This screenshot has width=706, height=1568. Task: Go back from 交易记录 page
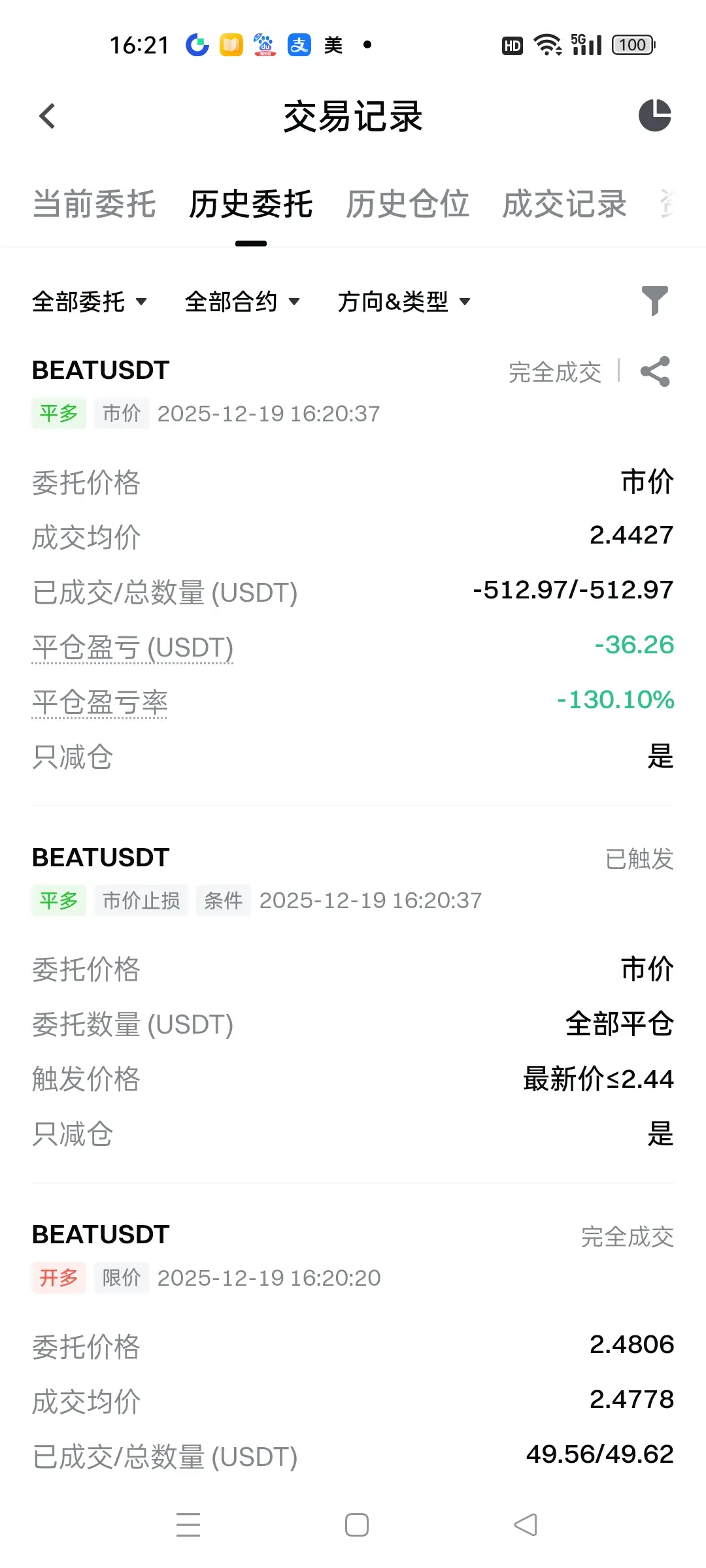[47, 117]
